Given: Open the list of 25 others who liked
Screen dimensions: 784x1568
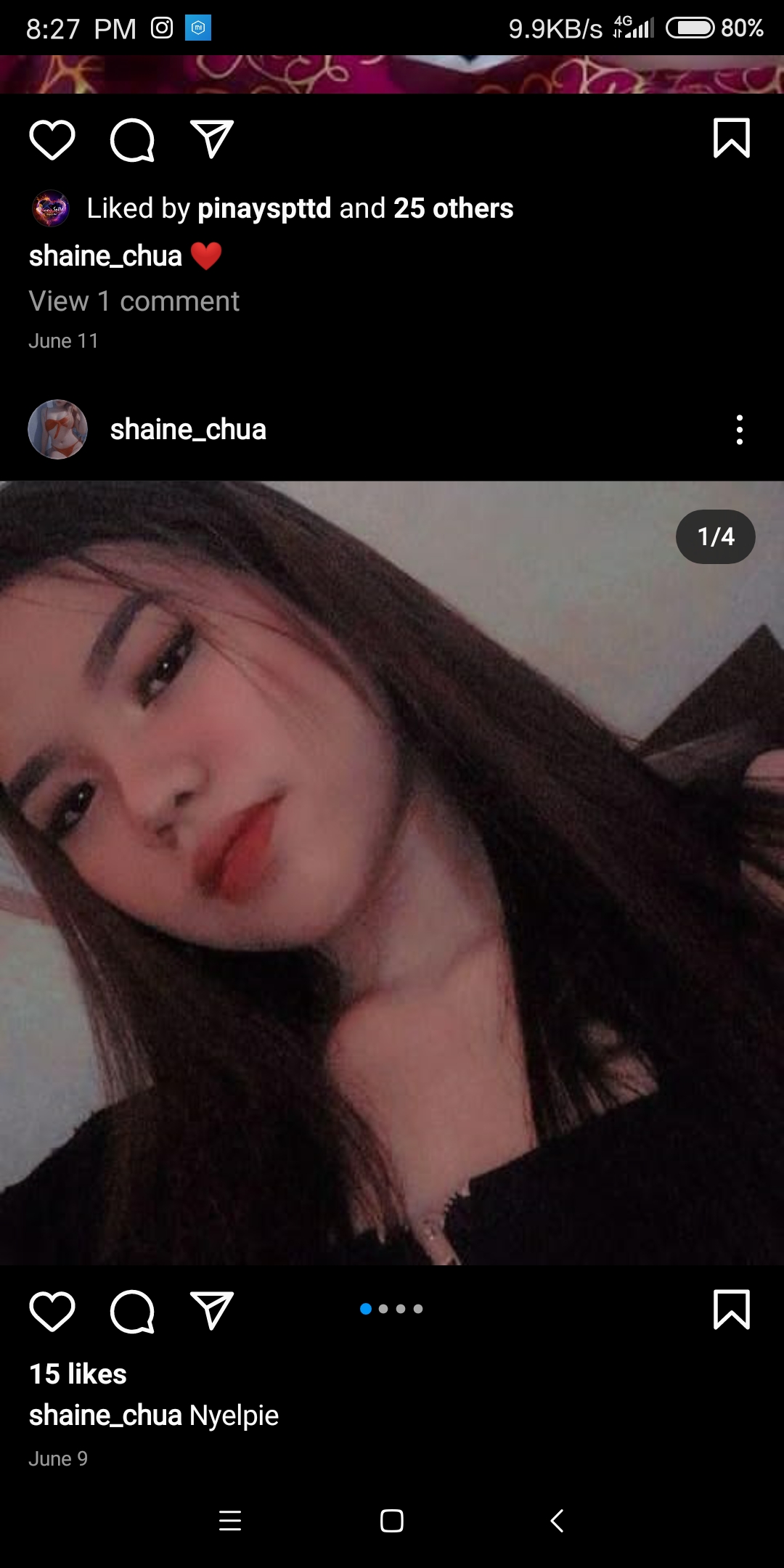Looking at the screenshot, I should point(454,208).
